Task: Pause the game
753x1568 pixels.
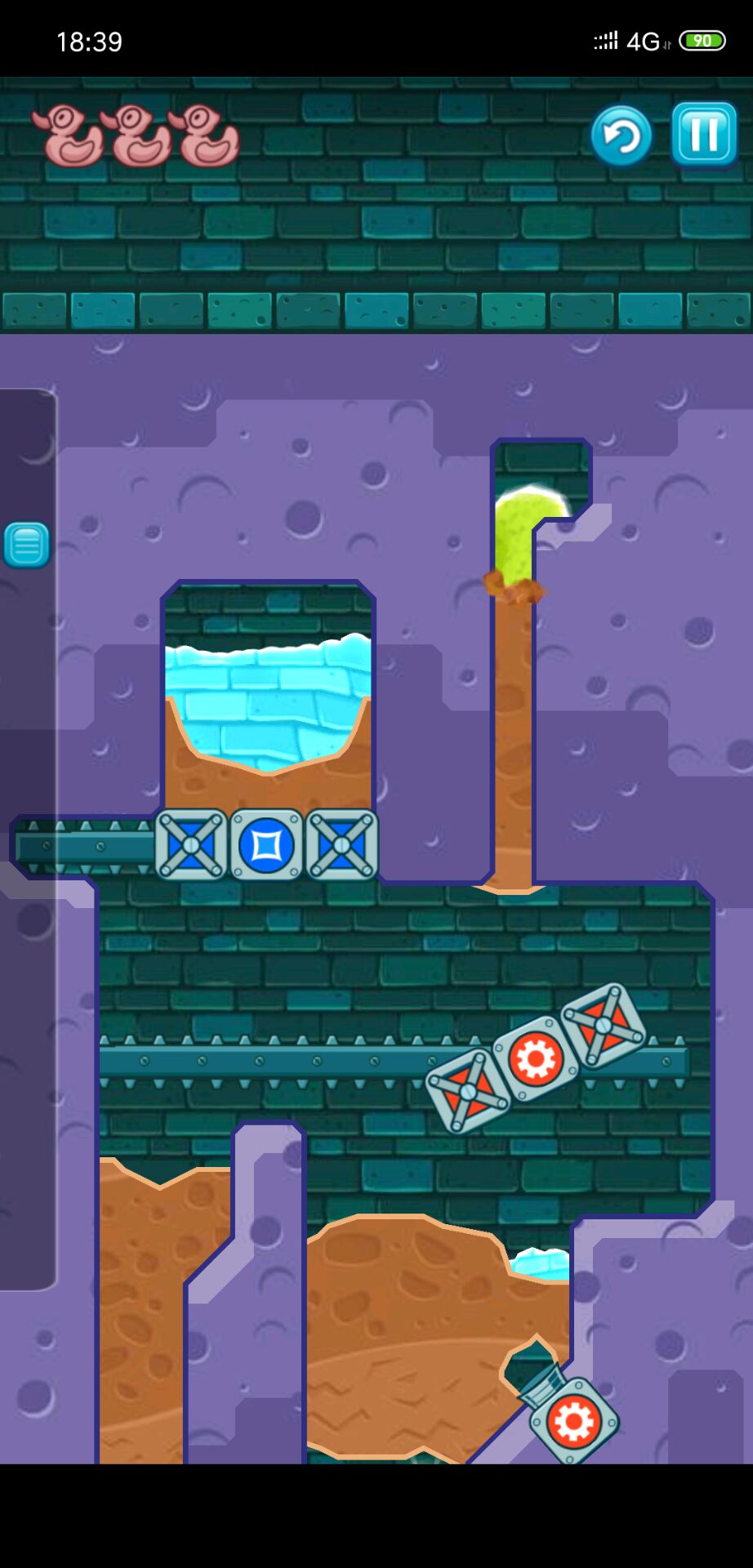Action: [703, 133]
